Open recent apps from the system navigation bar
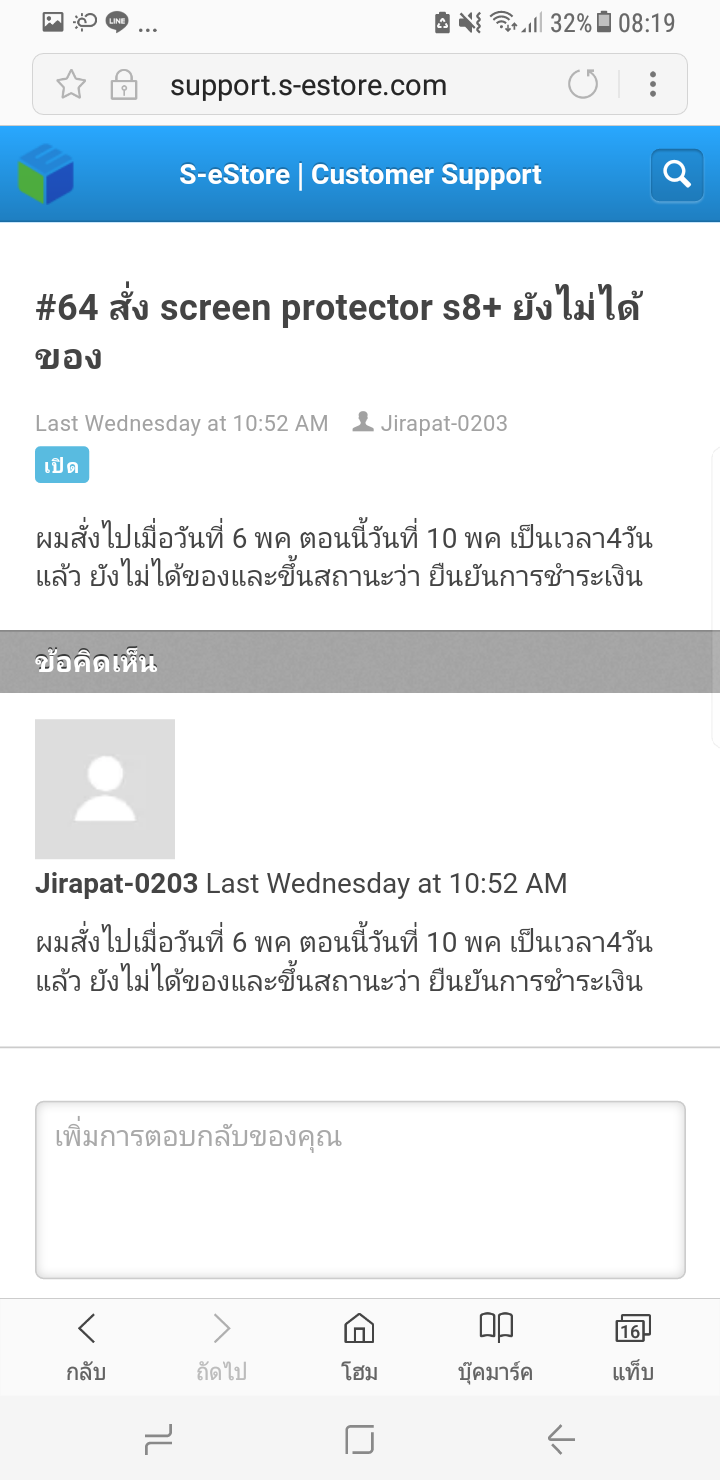This screenshot has width=720, height=1480. click(158, 1439)
